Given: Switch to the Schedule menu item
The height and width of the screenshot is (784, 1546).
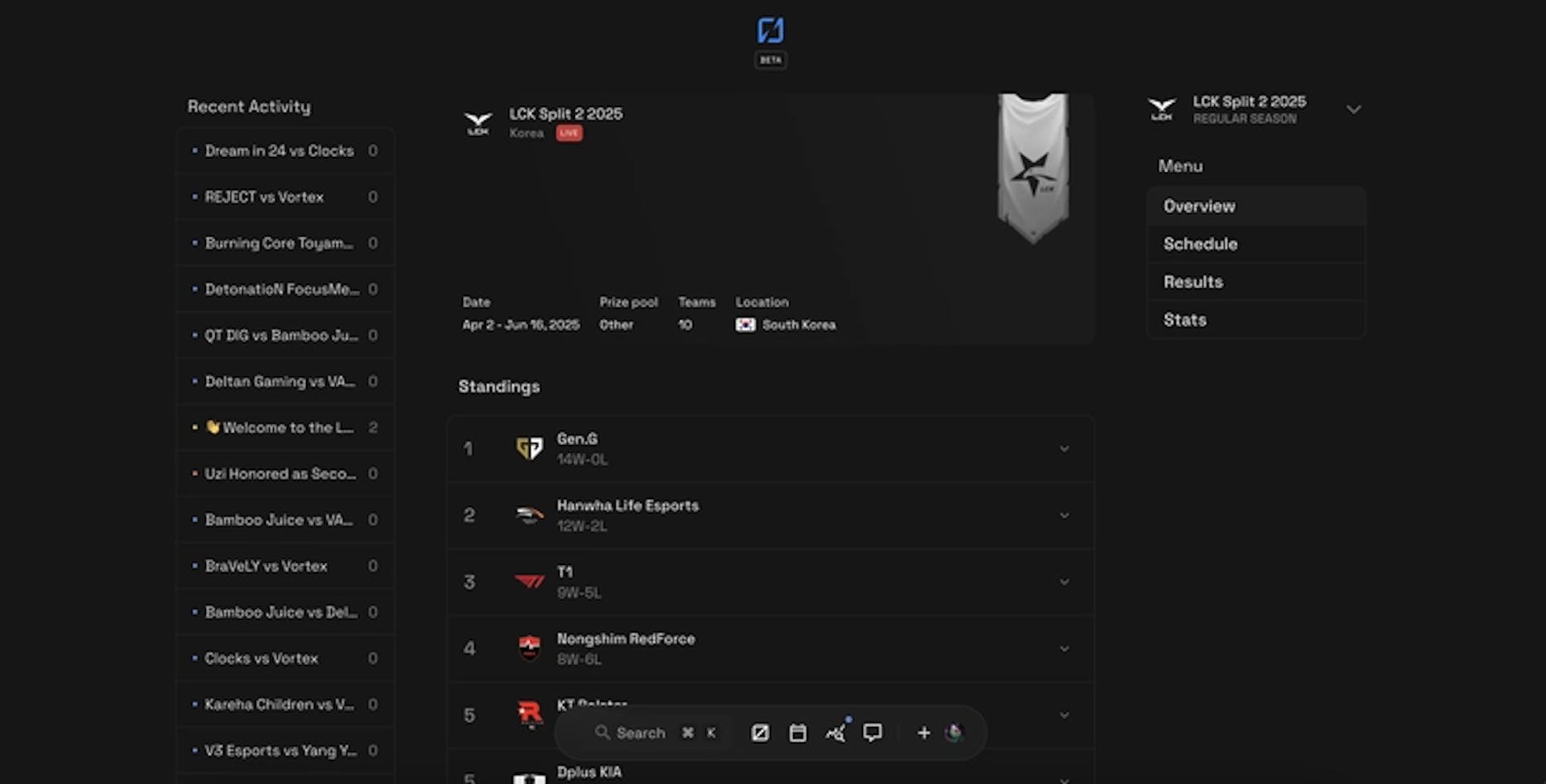Looking at the screenshot, I should tap(1200, 244).
